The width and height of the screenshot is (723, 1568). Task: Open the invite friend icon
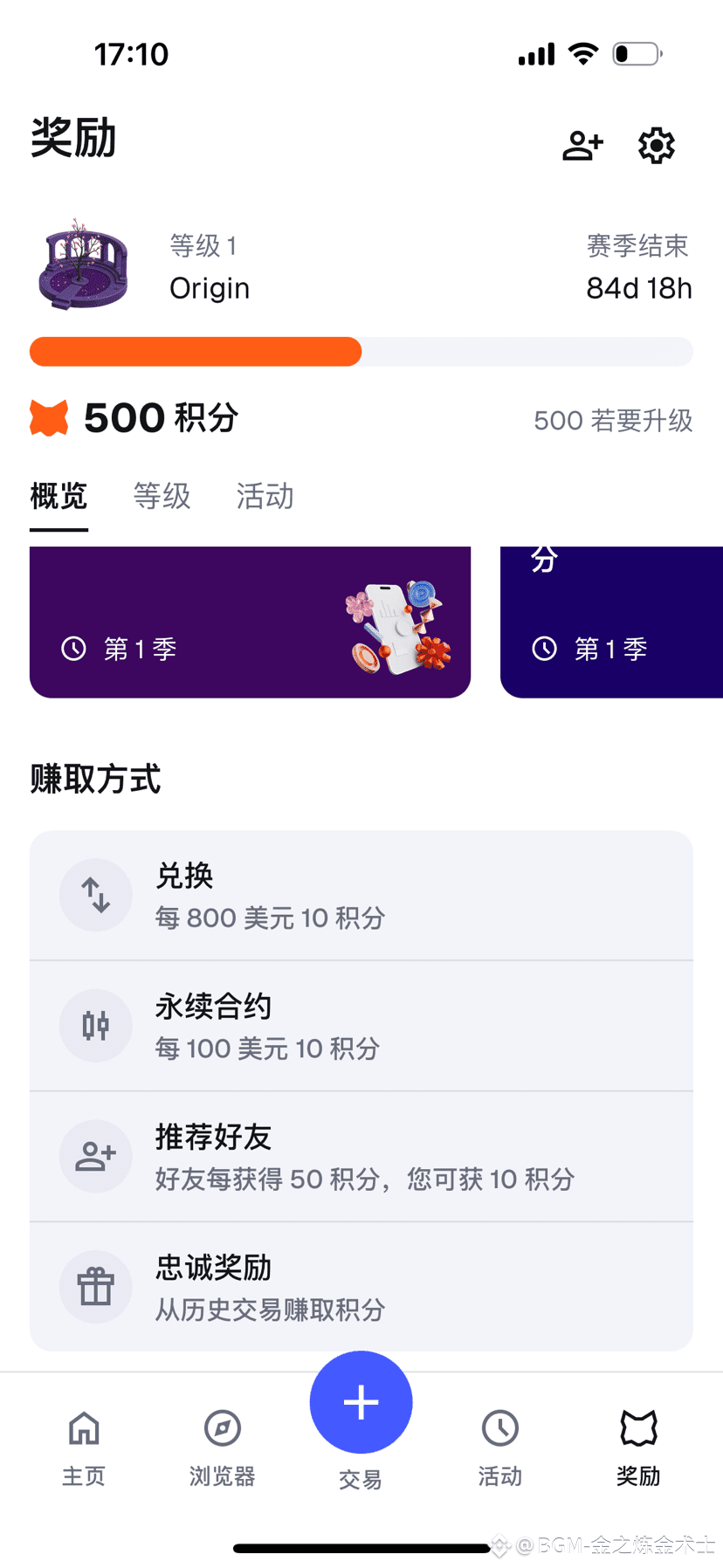pos(582,145)
